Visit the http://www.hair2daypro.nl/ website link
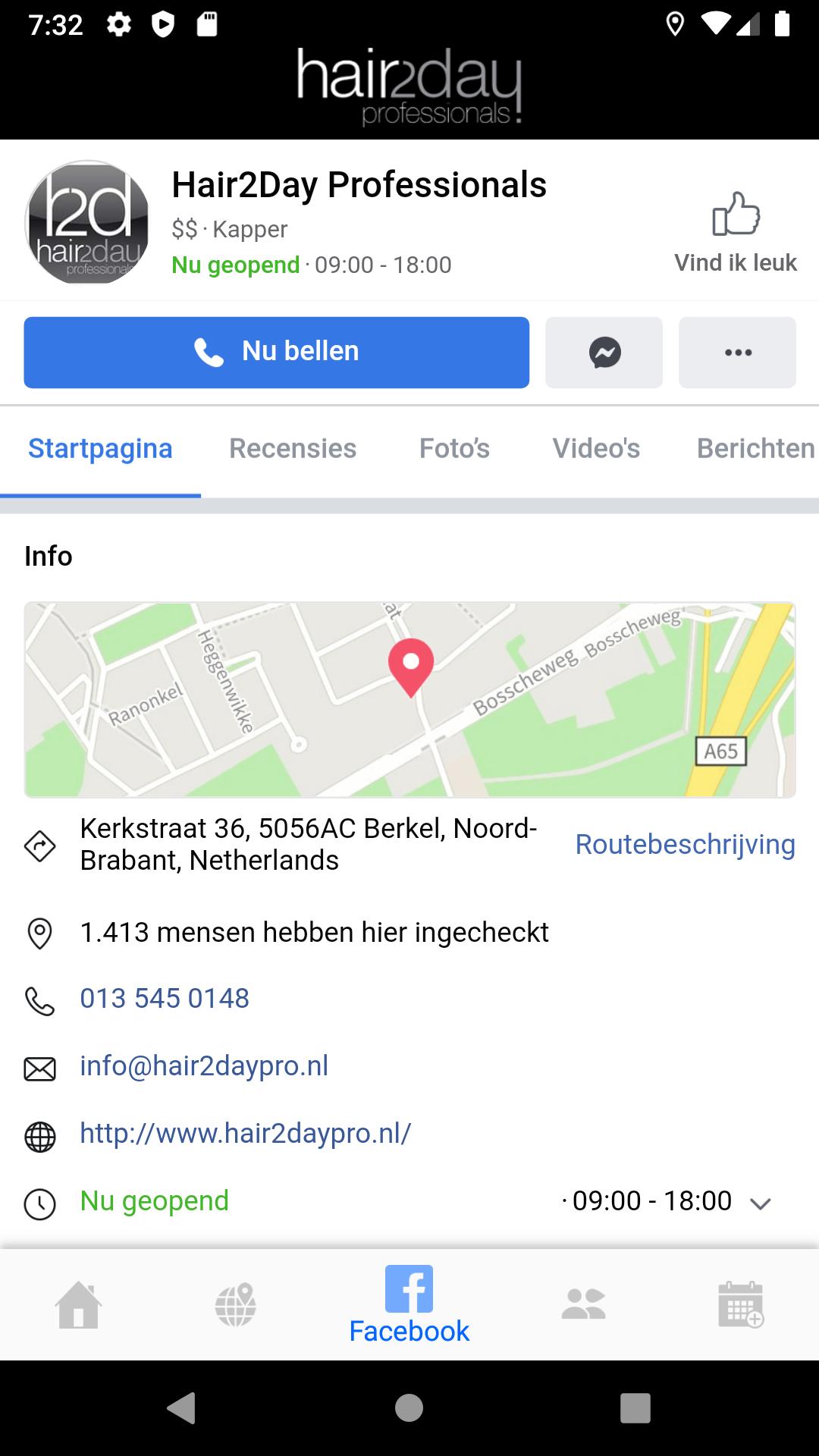This screenshot has height=1456, width=819. click(x=246, y=1133)
